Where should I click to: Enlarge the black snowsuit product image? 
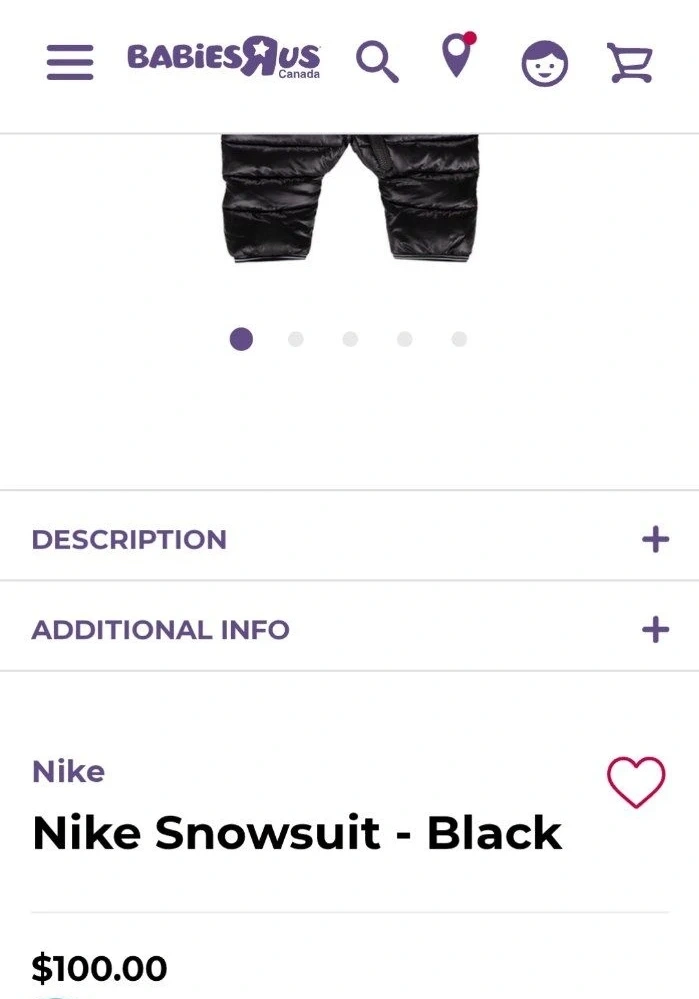(350, 198)
